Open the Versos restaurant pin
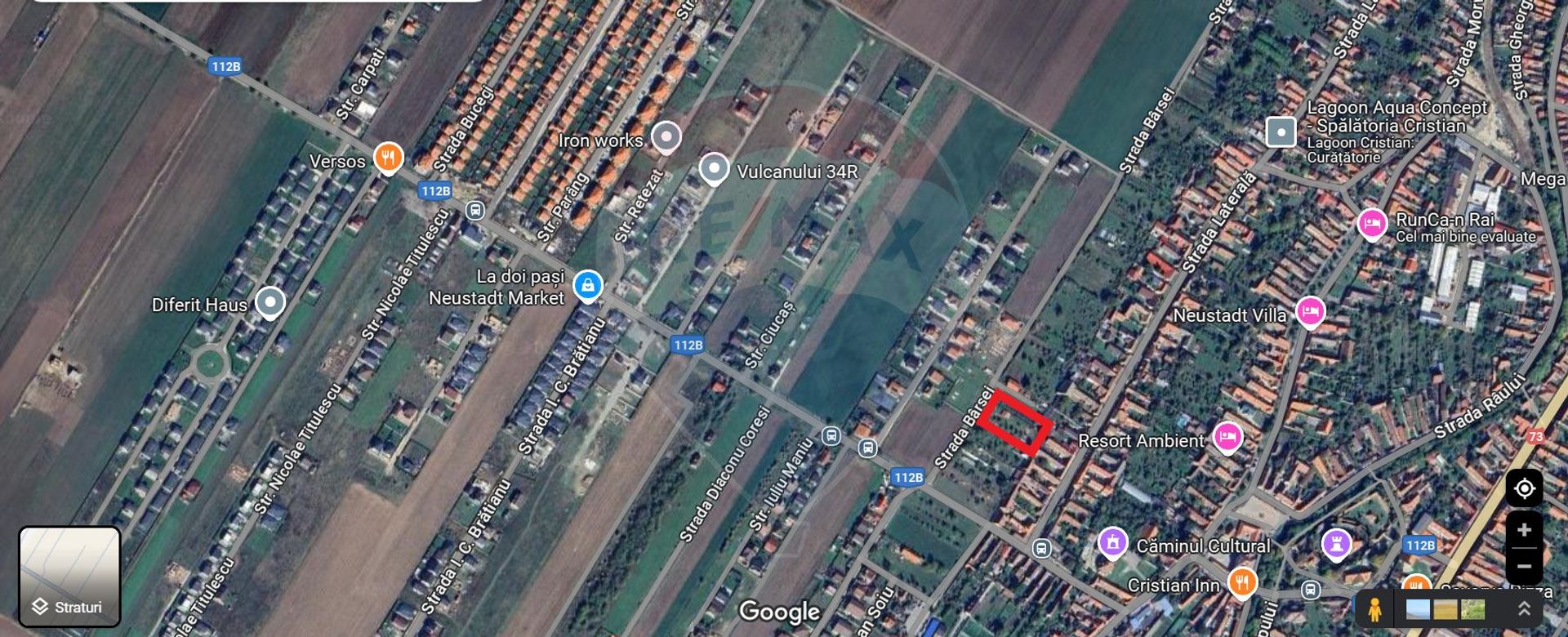The width and height of the screenshot is (1568, 637). (389, 157)
